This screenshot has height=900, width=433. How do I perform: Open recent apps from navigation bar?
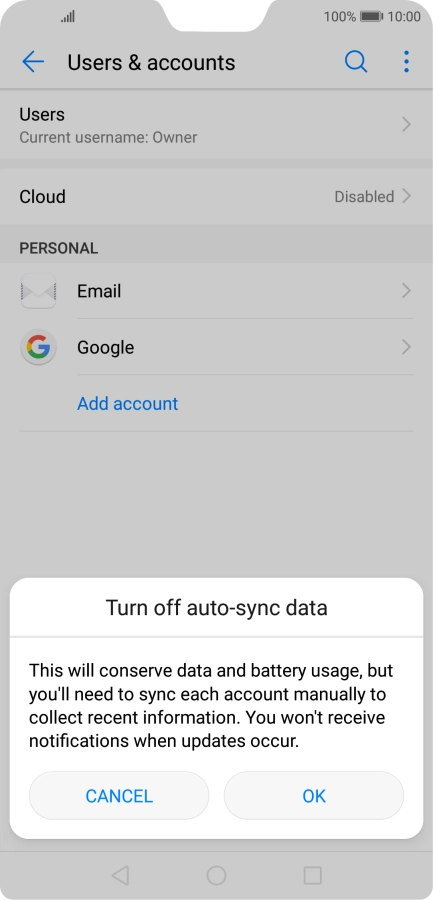(x=312, y=875)
